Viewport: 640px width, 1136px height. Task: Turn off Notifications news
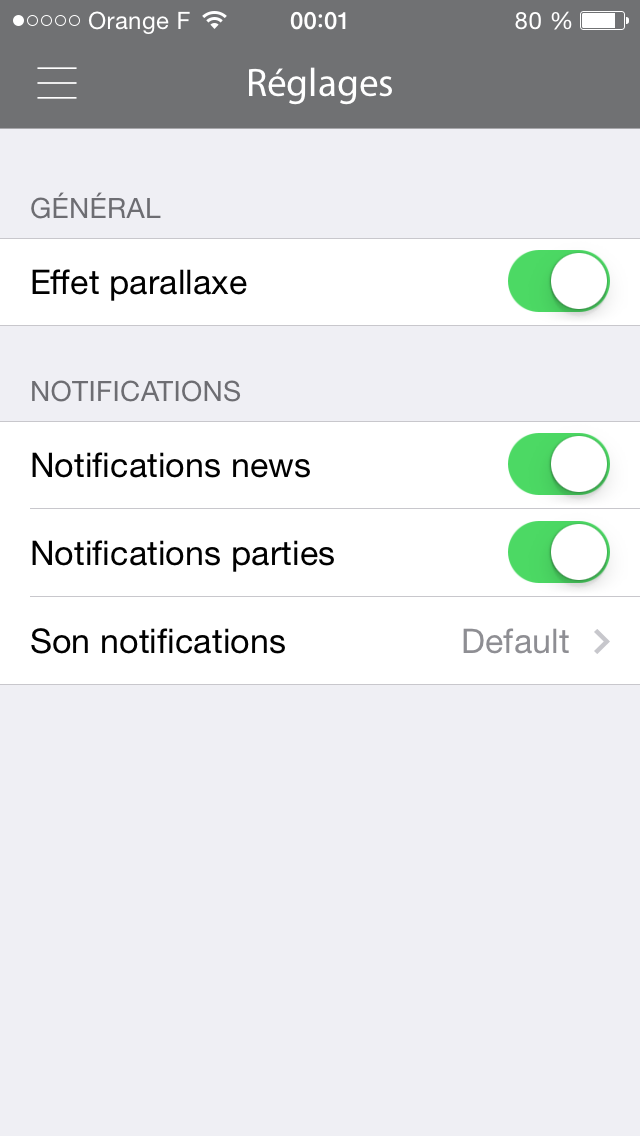pos(559,464)
